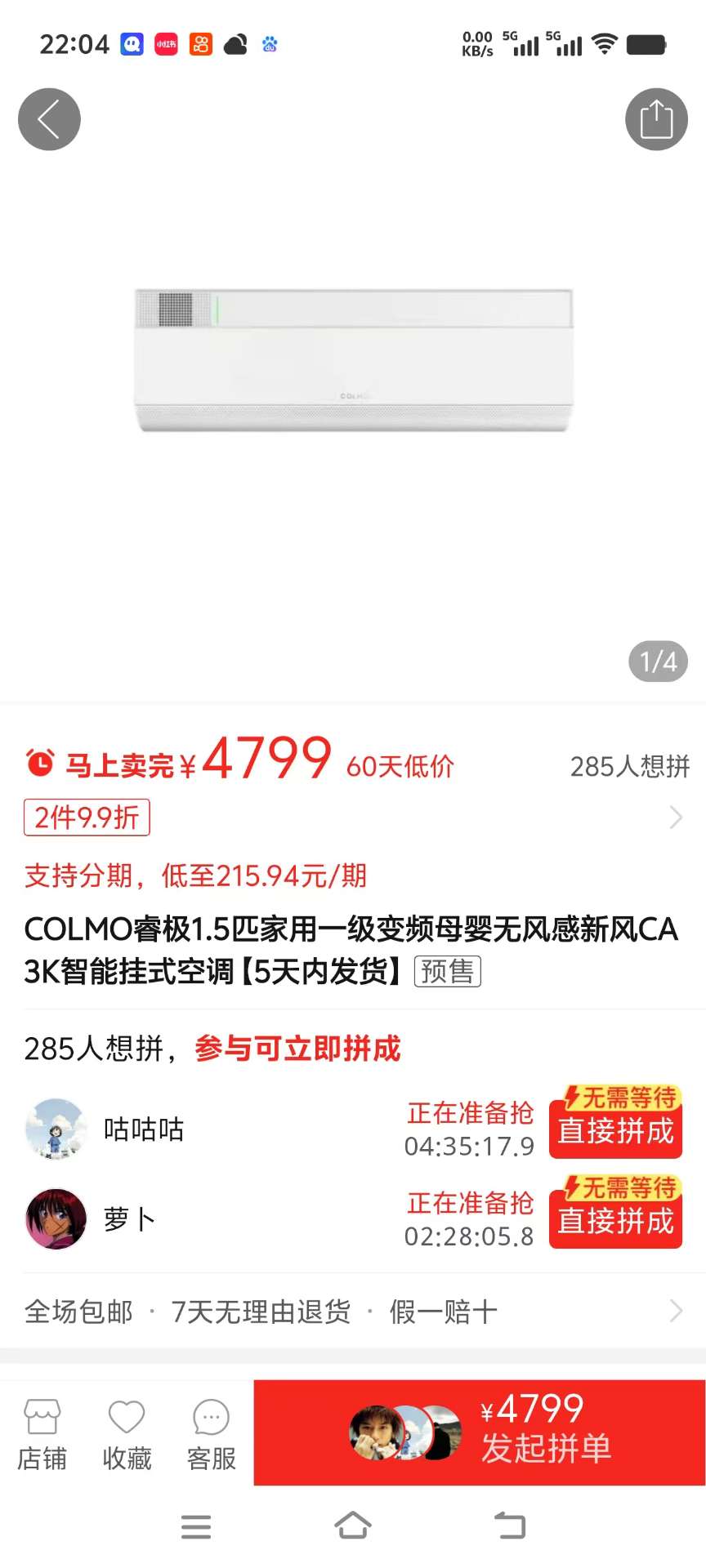Open recent apps from navigation bar
The width and height of the screenshot is (706, 1568).
[196, 1526]
